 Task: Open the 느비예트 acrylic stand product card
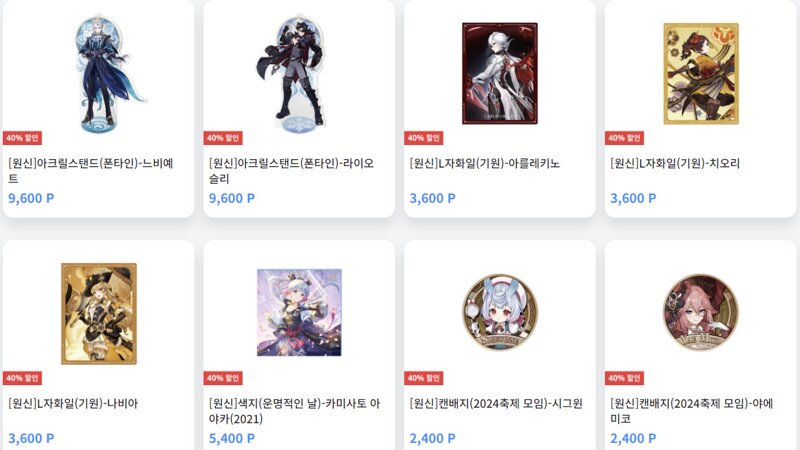point(98,75)
